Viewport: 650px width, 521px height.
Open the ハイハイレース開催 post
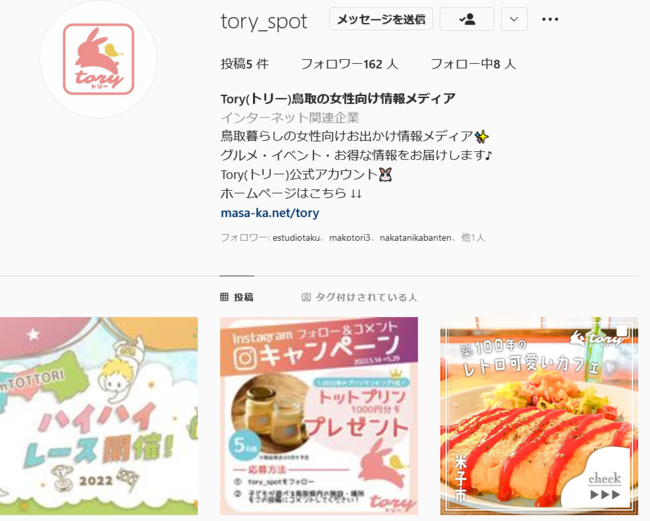coord(98,416)
